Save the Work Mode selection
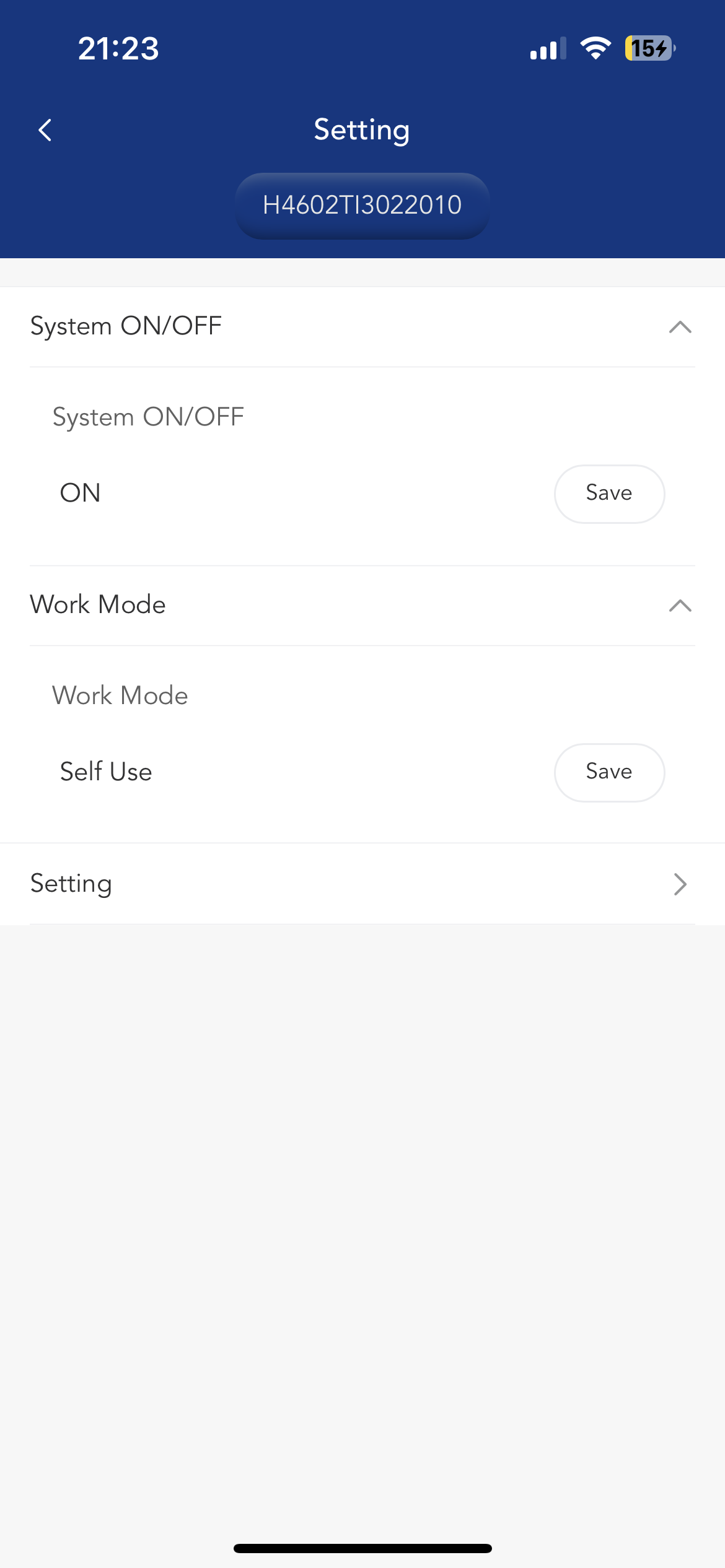The height and width of the screenshot is (1568, 725). 609,772
